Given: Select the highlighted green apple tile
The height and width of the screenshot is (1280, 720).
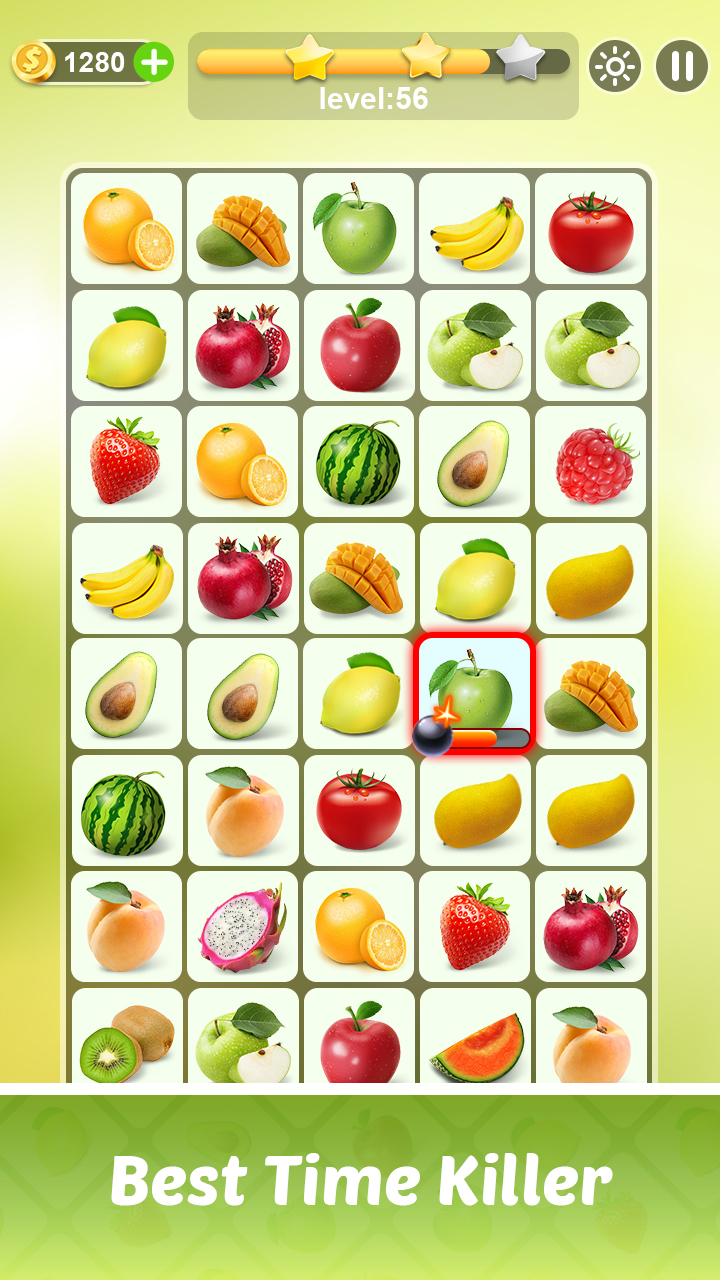Looking at the screenshot, I should coord(475,688).
